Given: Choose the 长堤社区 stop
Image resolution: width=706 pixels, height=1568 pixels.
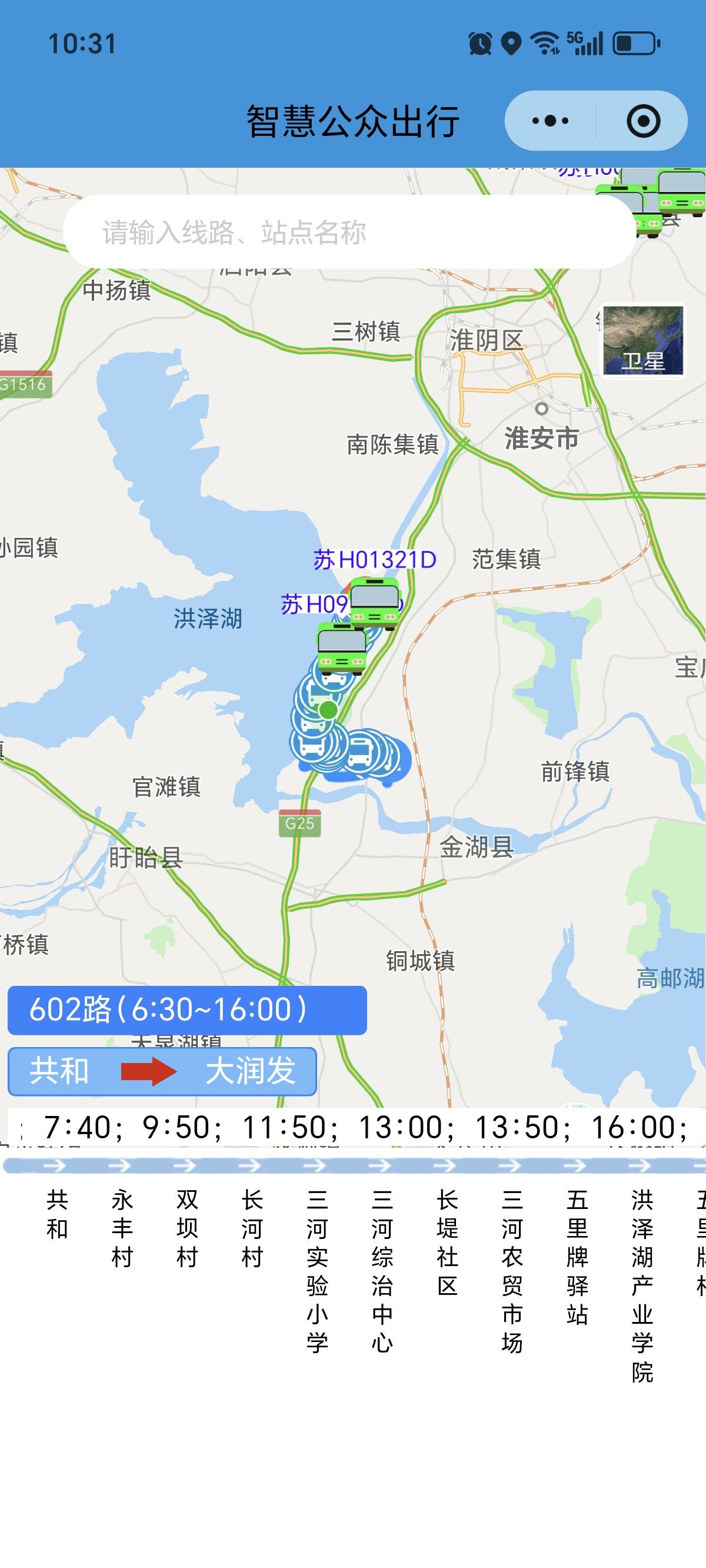Looking at the screenshot, I should [447, 1242].
